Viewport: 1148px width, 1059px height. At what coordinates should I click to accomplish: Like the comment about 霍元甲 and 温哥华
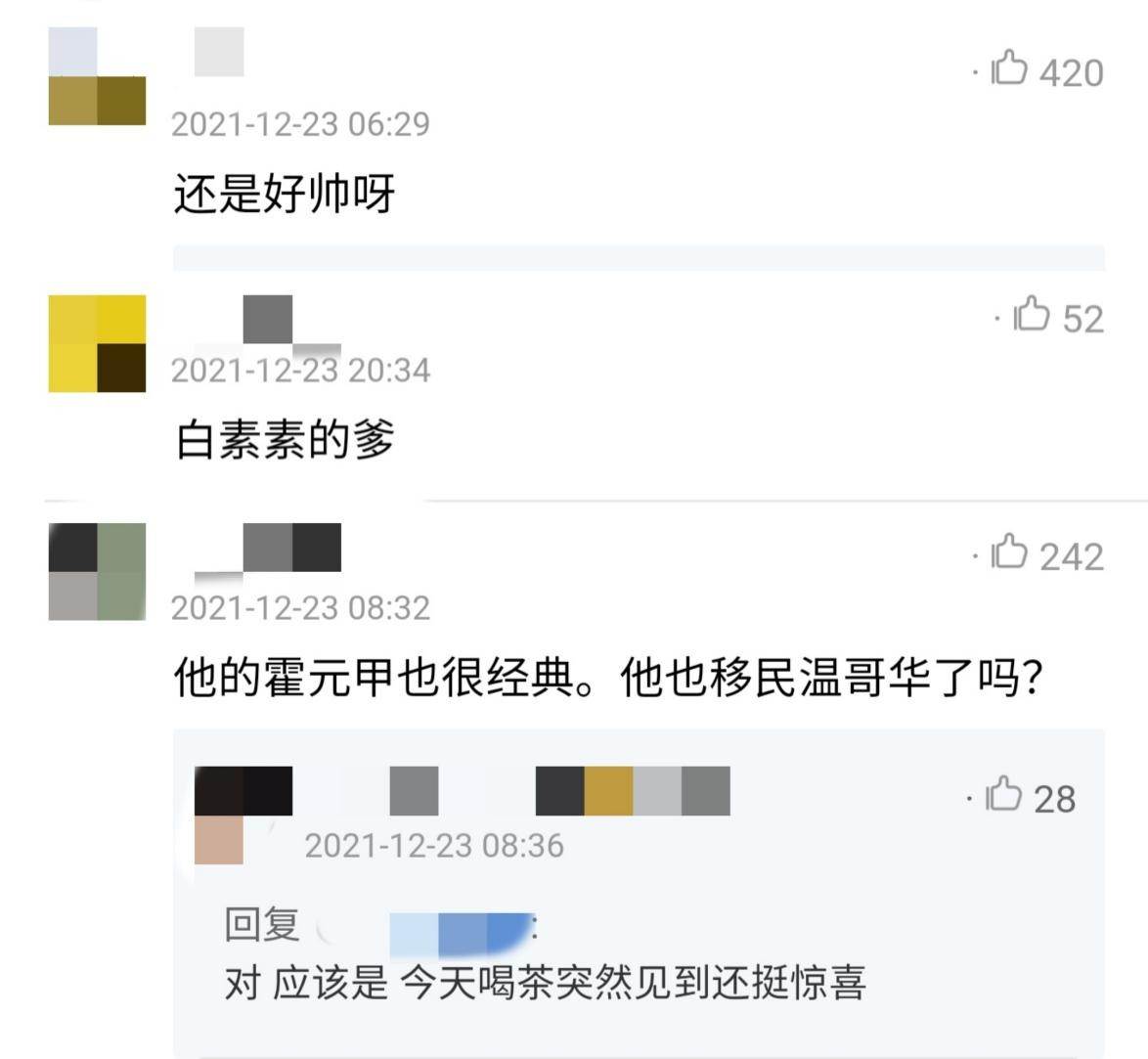(x=1010, y=553)
